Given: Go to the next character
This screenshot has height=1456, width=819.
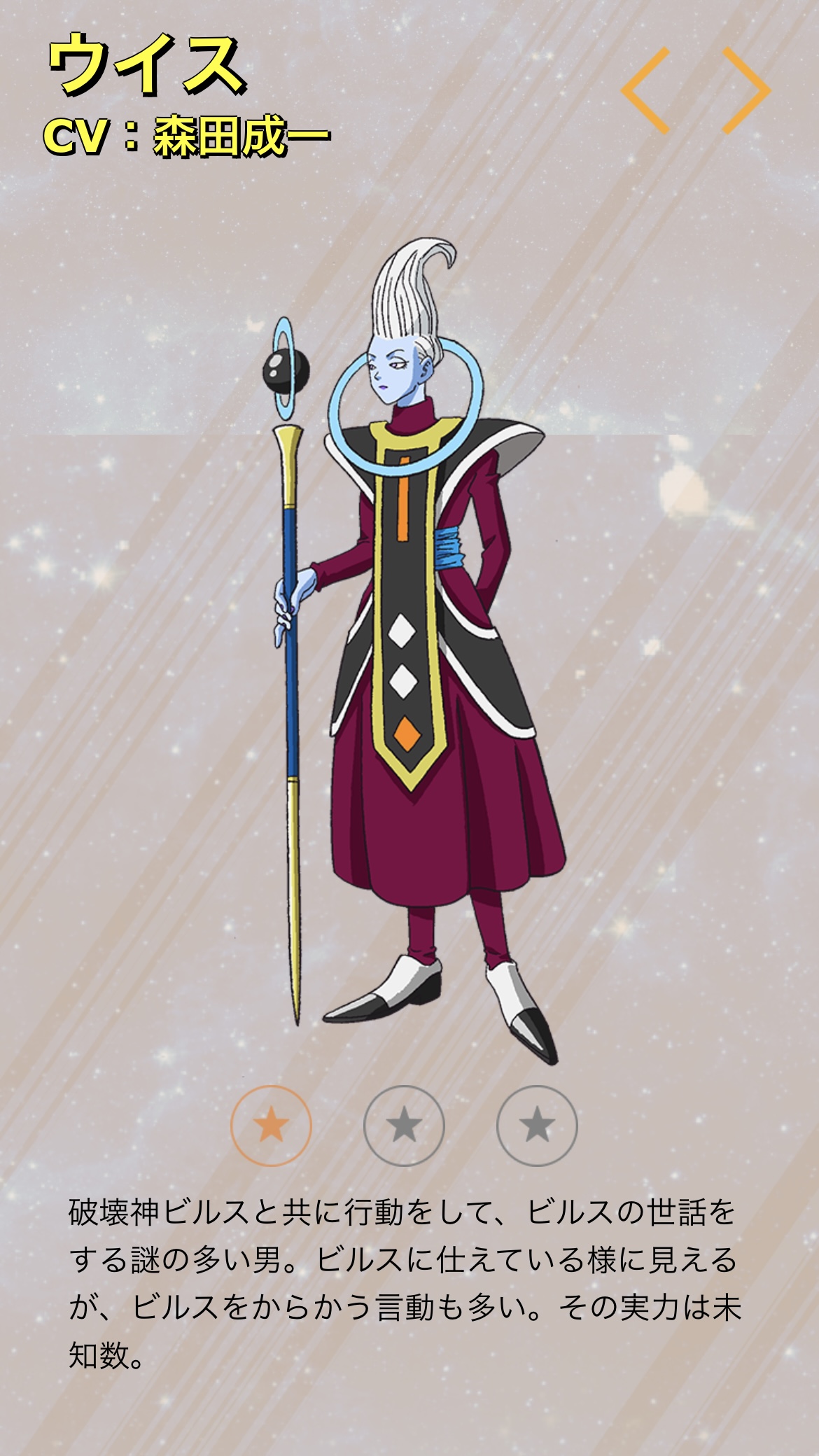Looking at the screenshot, I should 745,91.
